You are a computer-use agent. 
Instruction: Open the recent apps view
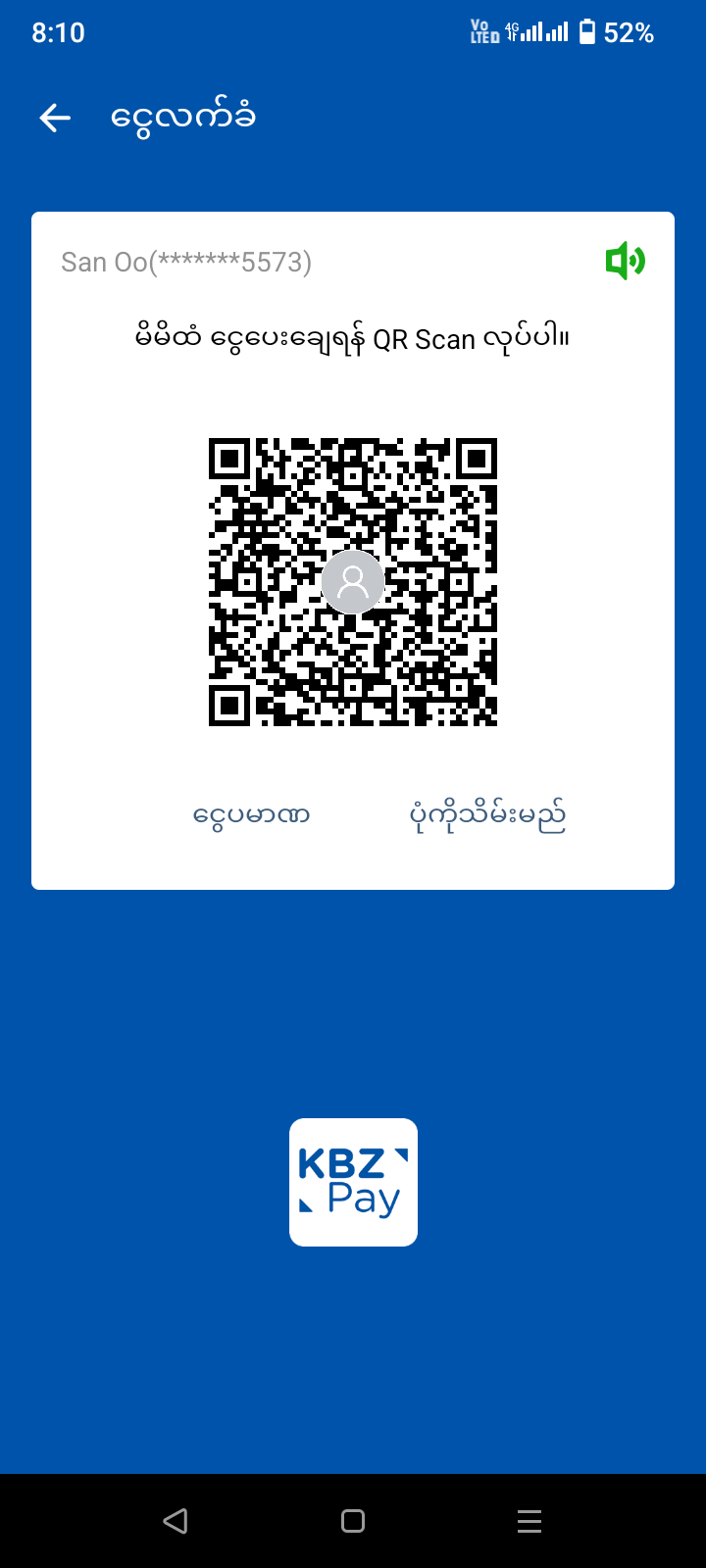click(x=529, y=1521)
